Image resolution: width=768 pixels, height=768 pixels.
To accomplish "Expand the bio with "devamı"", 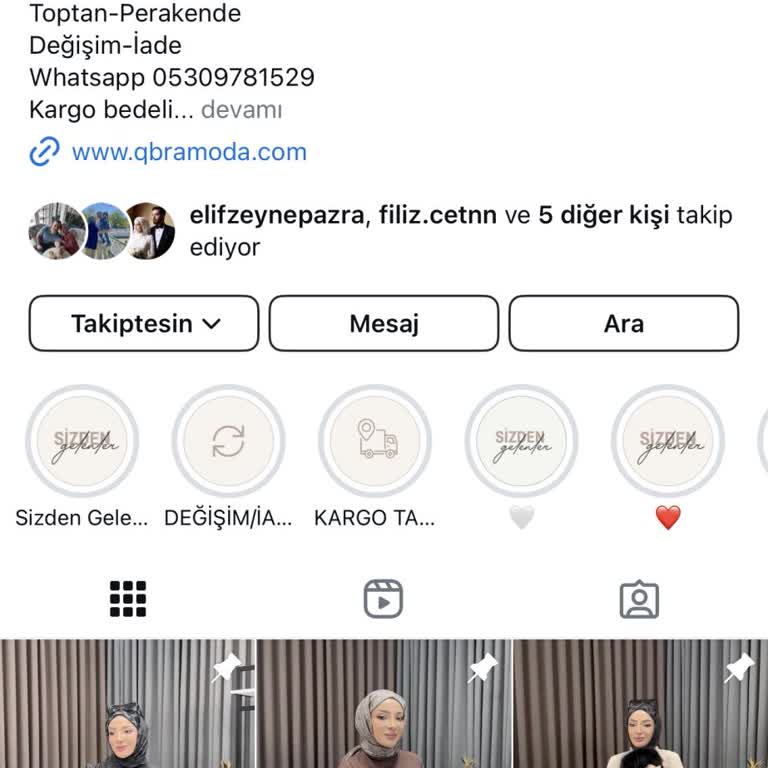I will pos(241,110).
